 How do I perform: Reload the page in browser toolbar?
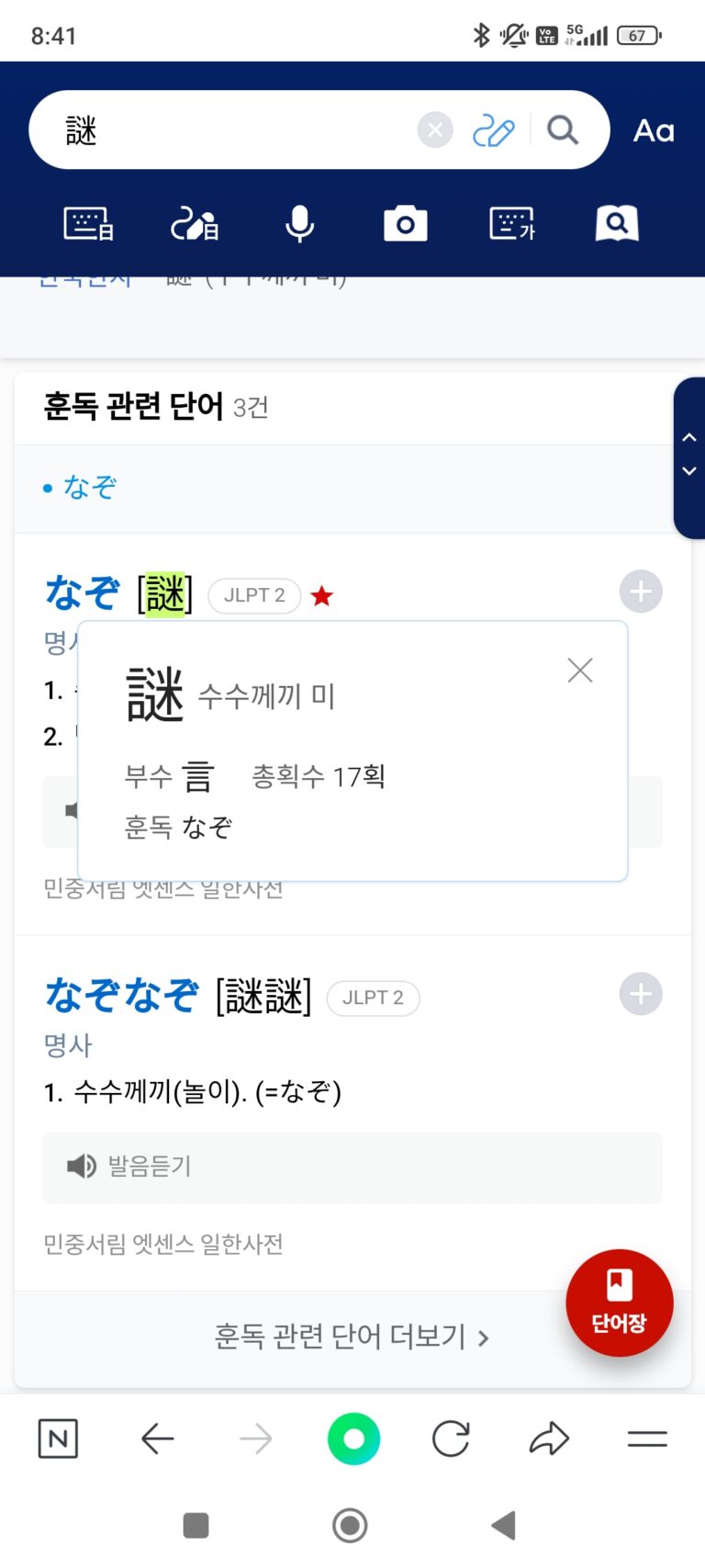pyautogui.click(x=451, y=1438)
